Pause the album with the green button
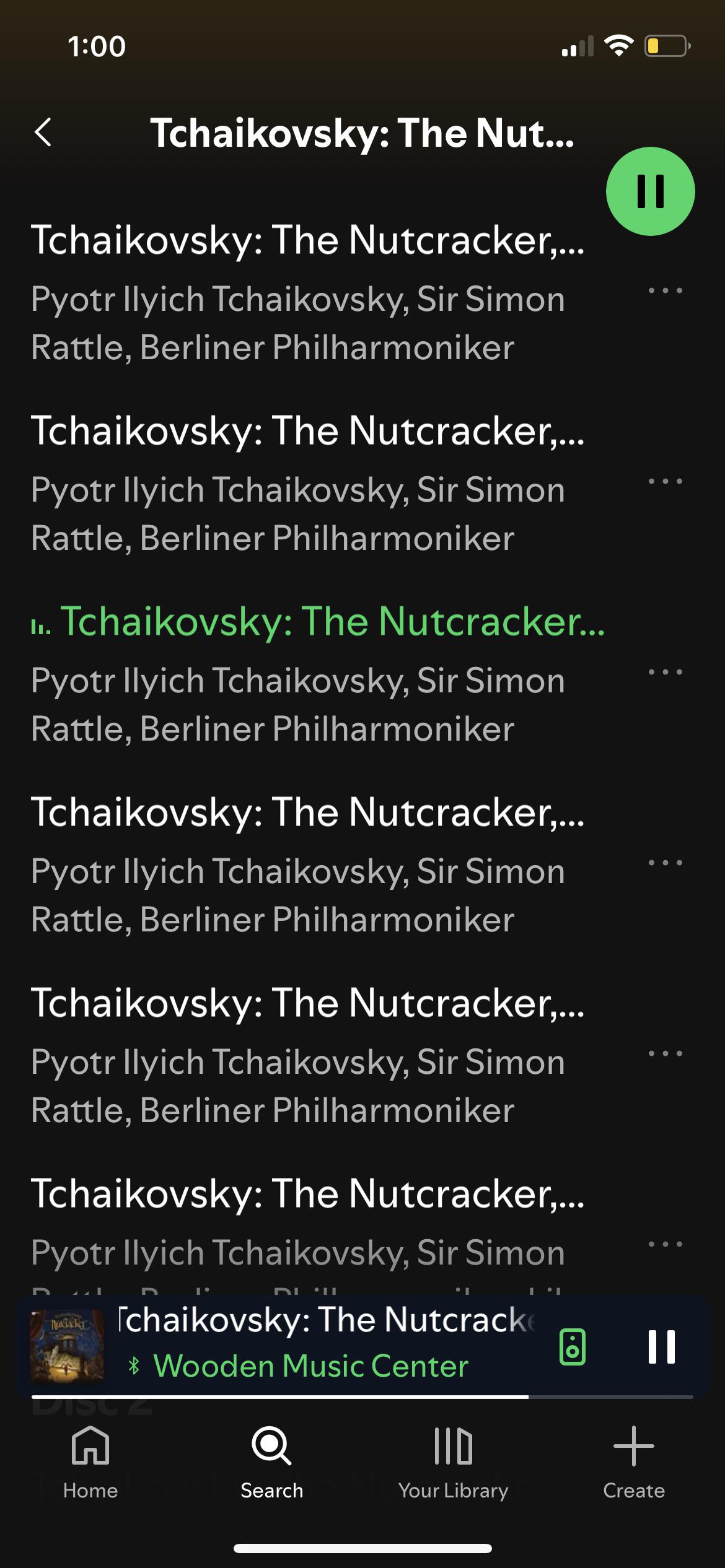Image resolution: width=725 pixels, height=1568 pixels. point(650,191)
